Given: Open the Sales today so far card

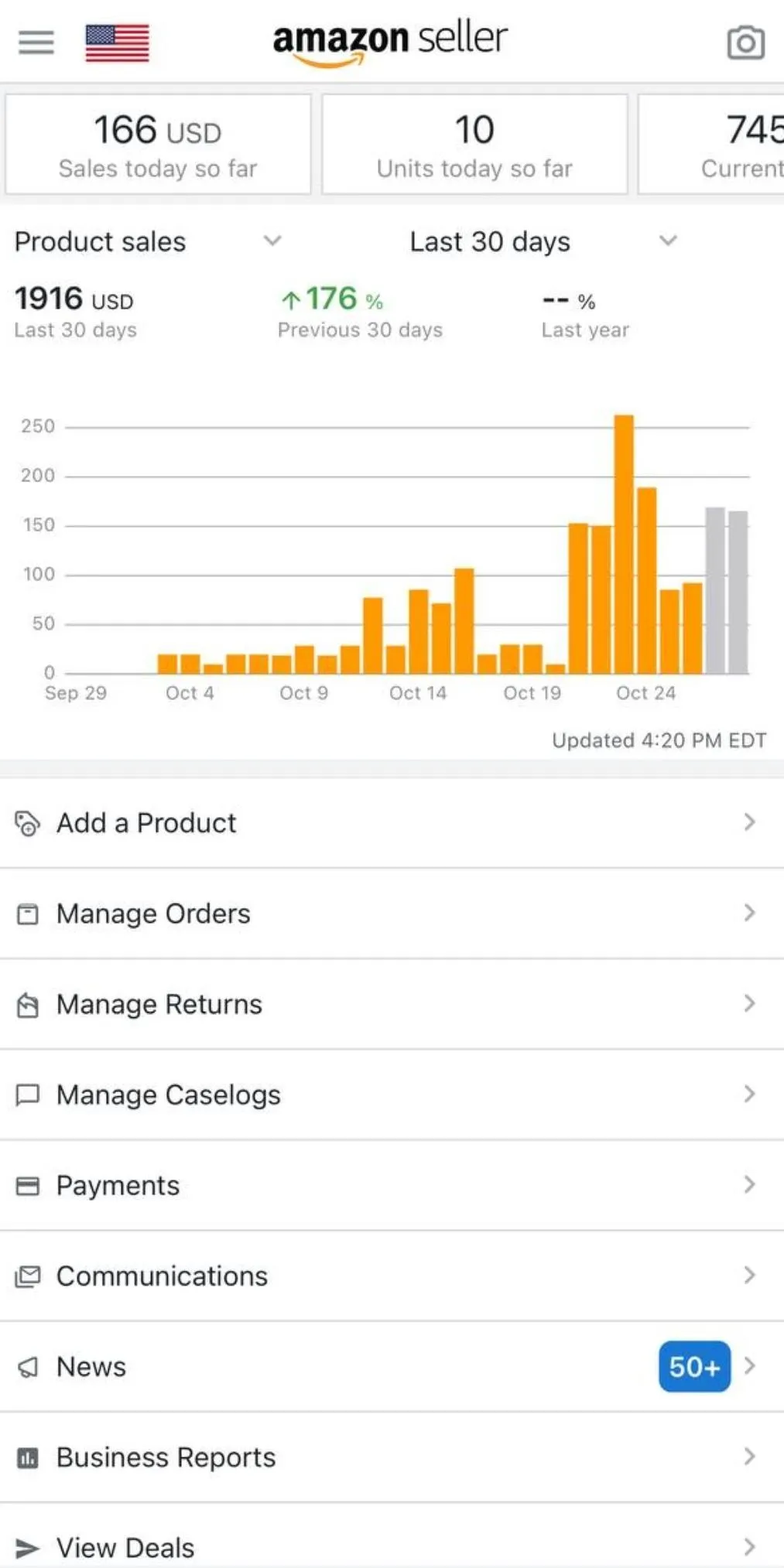Looking at the screenshot, I should 158,145.
